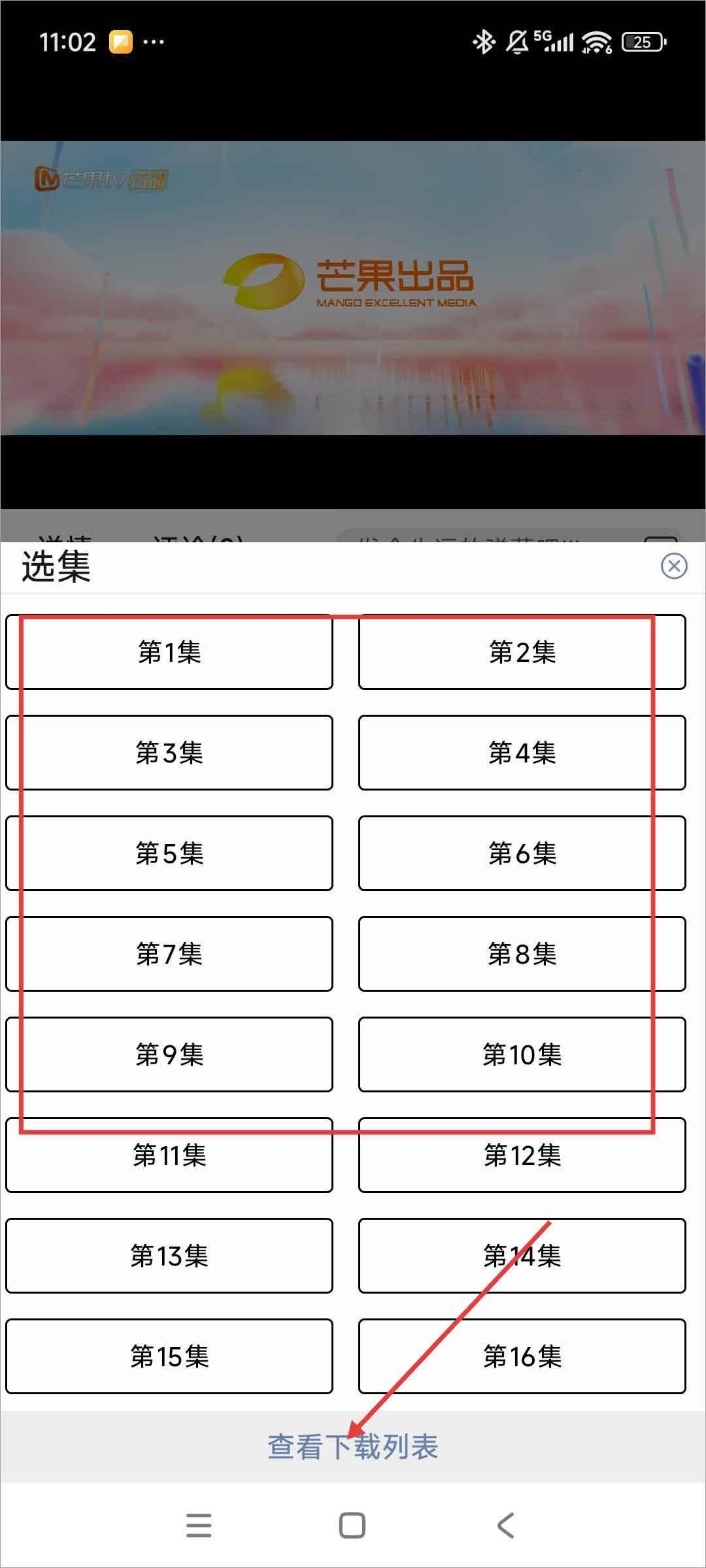Go back with system back button
This screenshot has width=706, height=1568.
[x=505, y=1526]
